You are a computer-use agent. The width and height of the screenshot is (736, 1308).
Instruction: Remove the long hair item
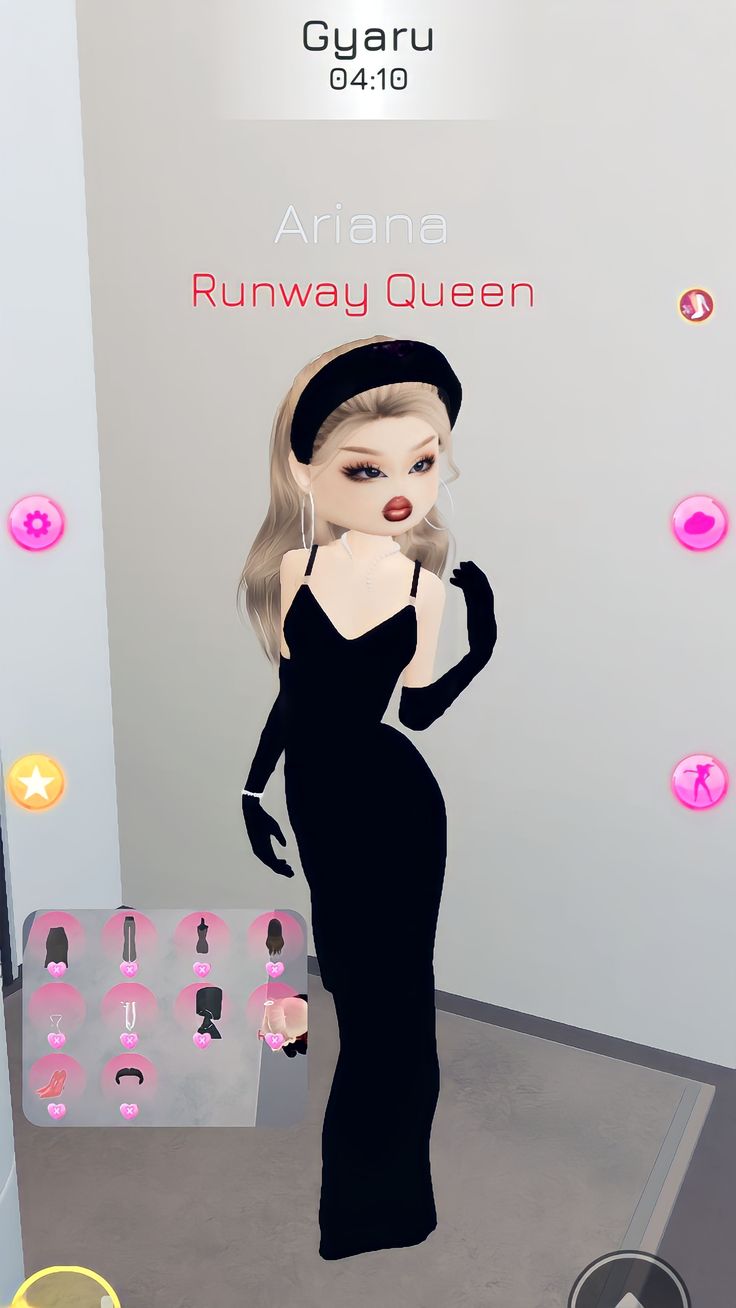[274, 969]
